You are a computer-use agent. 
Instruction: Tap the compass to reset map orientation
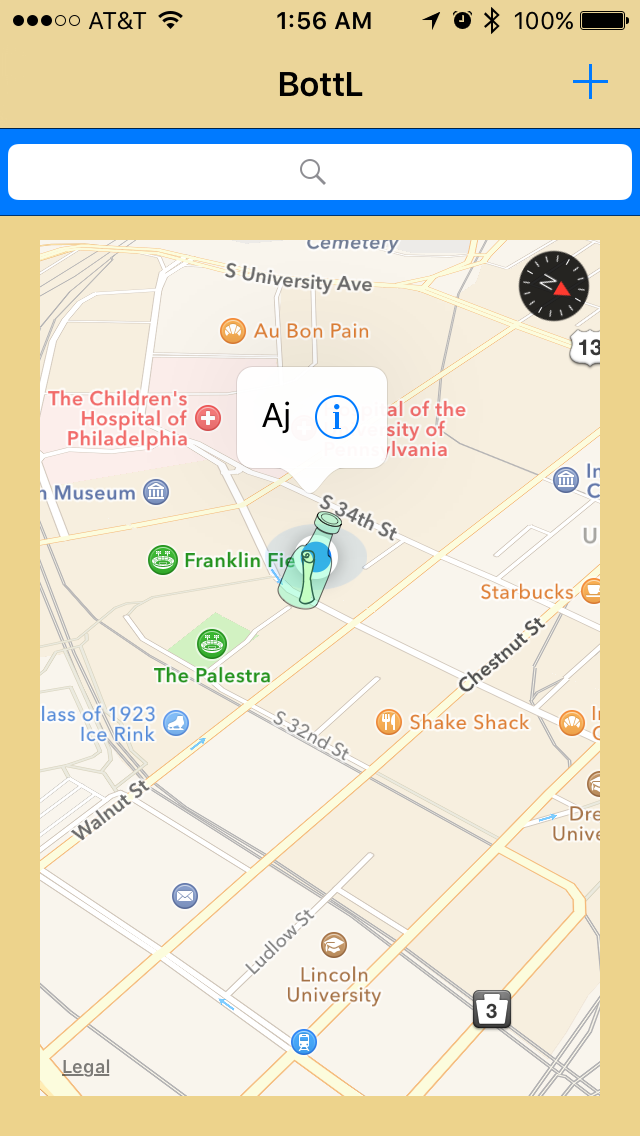coord(554,285)
